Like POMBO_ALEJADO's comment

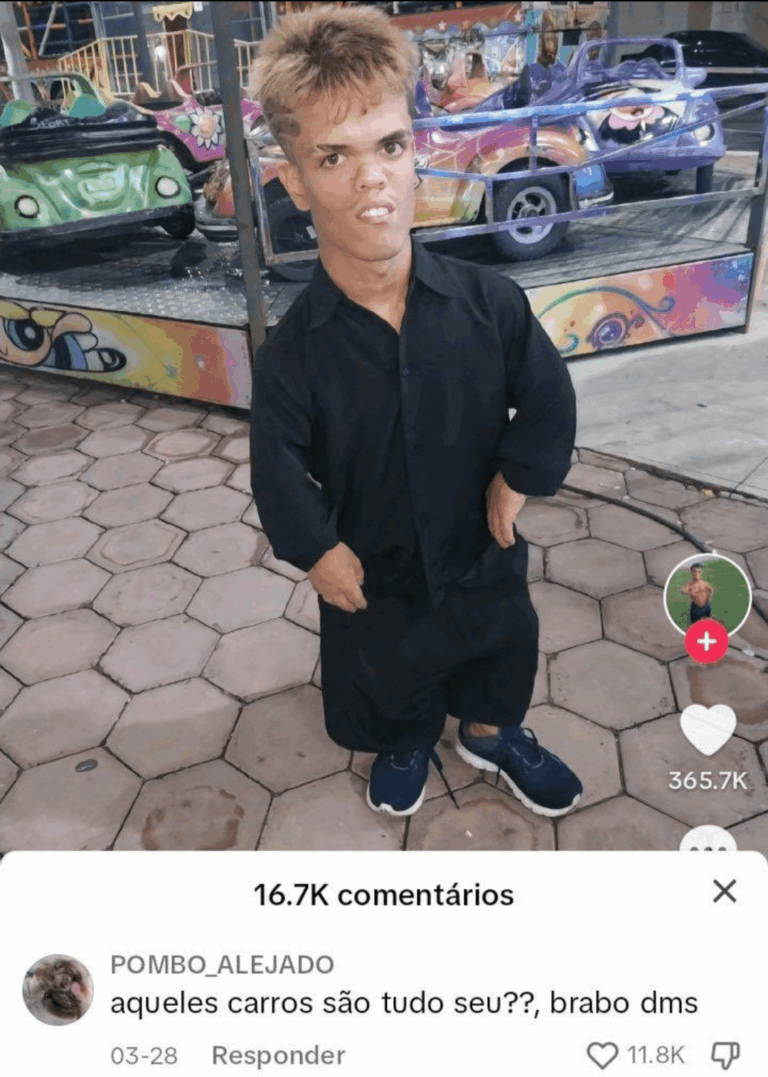pyautogui.click(x=603, y=1055)
